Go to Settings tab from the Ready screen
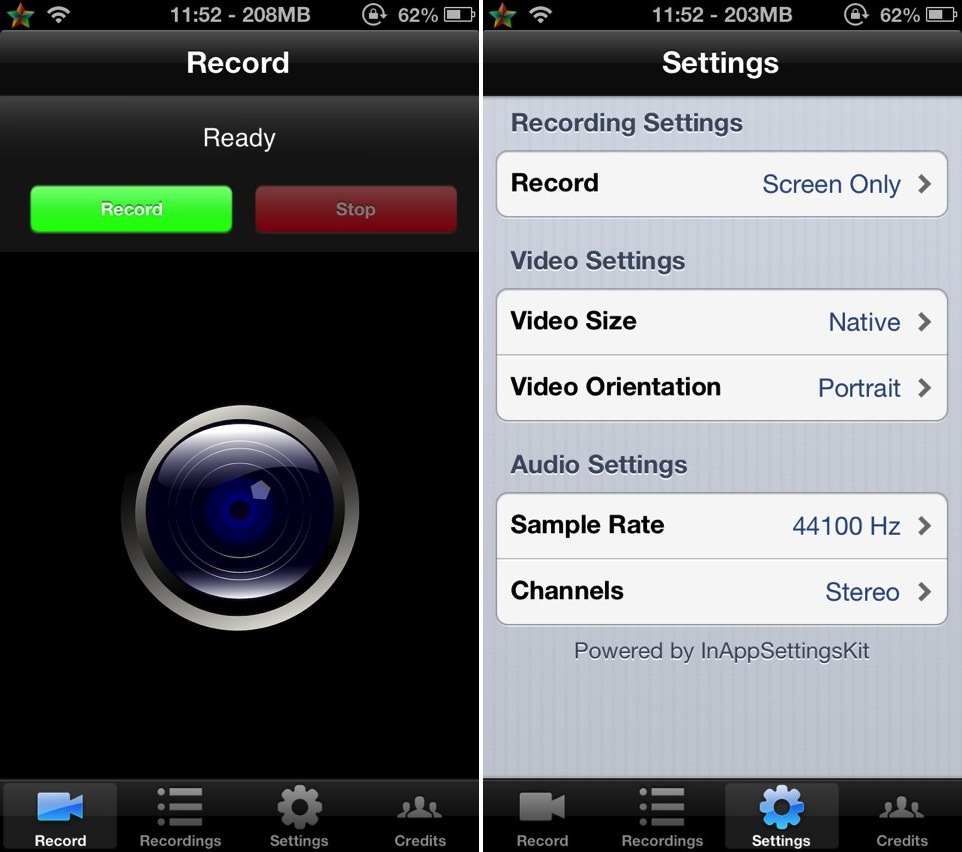The height and width of the screenshot is (852, 962). (x=299, y=817)
